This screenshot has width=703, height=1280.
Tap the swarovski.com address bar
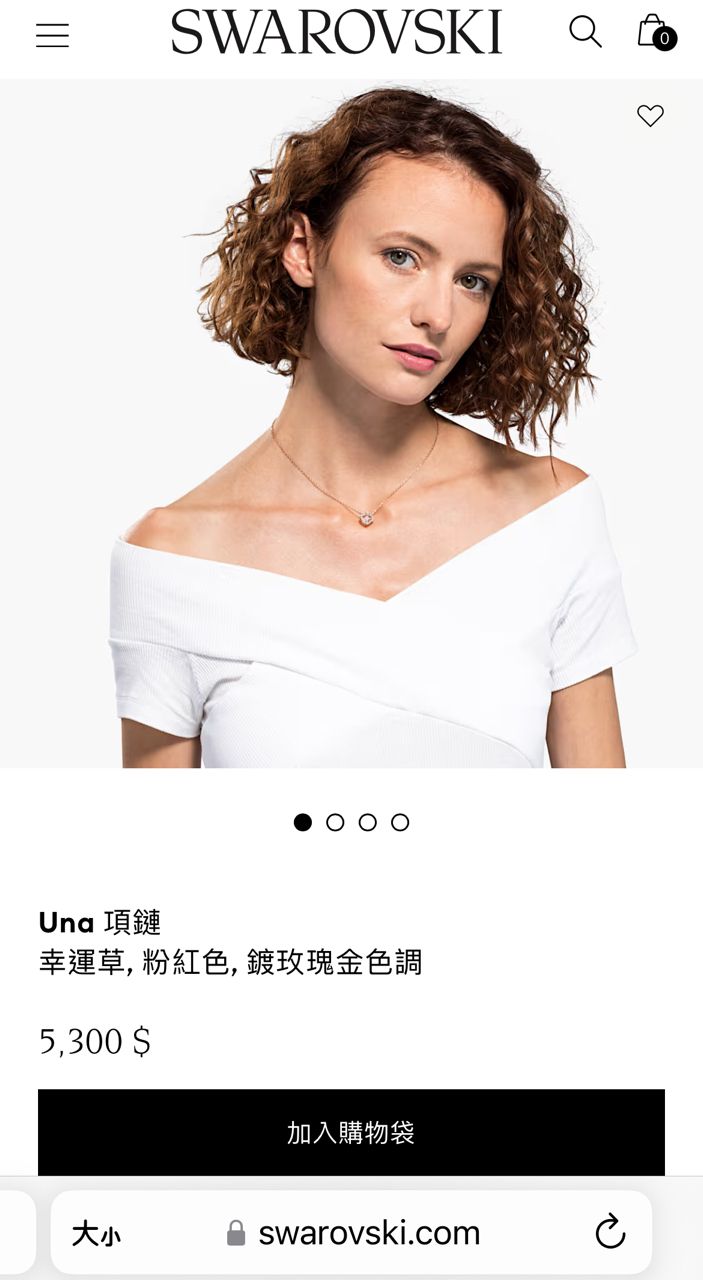coord(368,1233)
